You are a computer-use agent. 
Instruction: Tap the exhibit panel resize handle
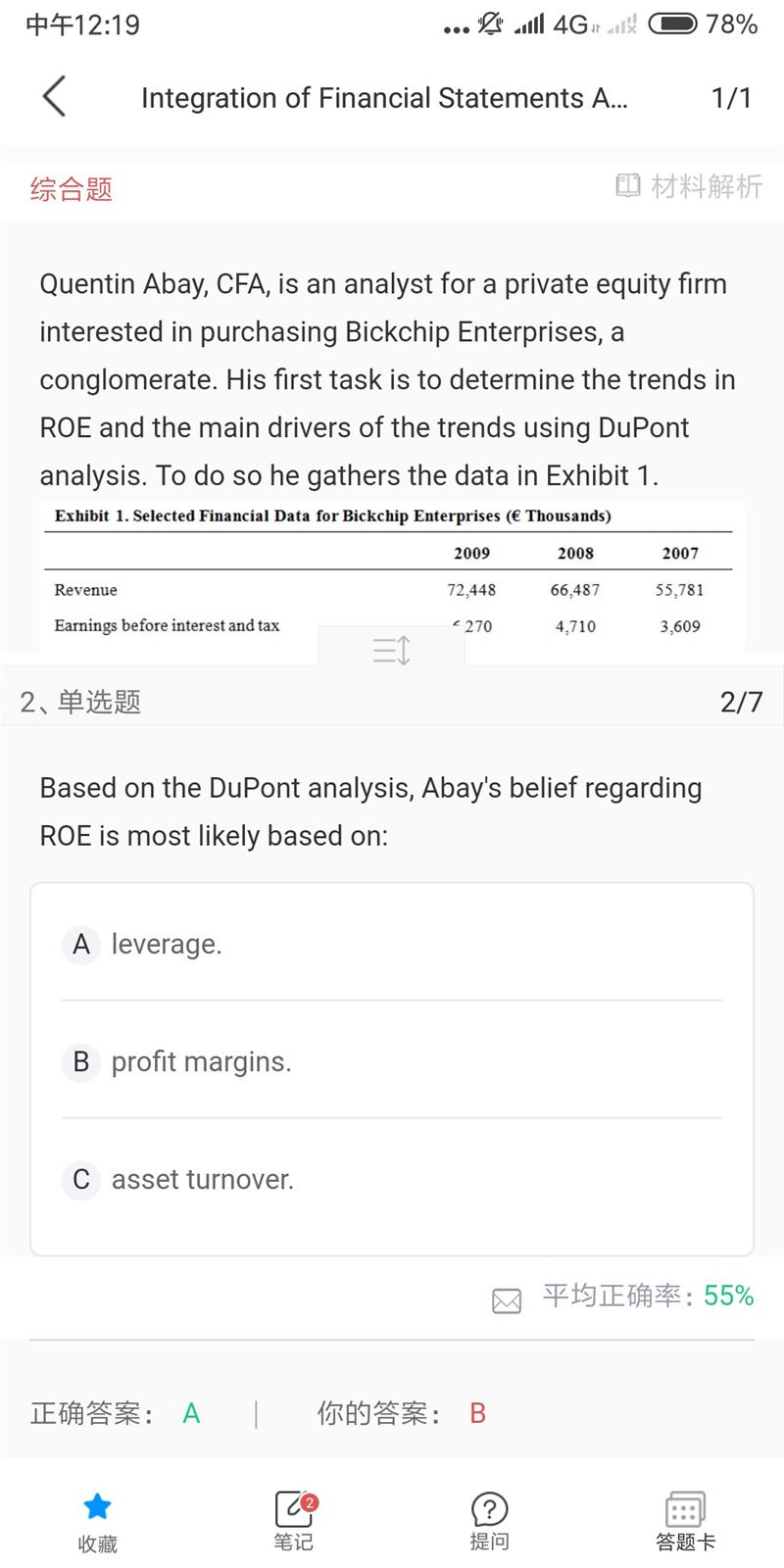[392, 650]
